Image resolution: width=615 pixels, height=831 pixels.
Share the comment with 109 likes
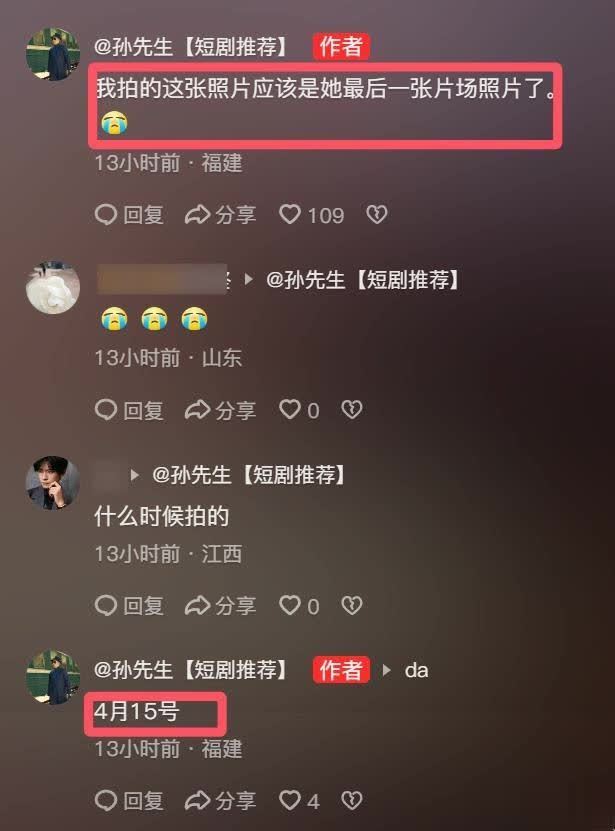(221, 215)
